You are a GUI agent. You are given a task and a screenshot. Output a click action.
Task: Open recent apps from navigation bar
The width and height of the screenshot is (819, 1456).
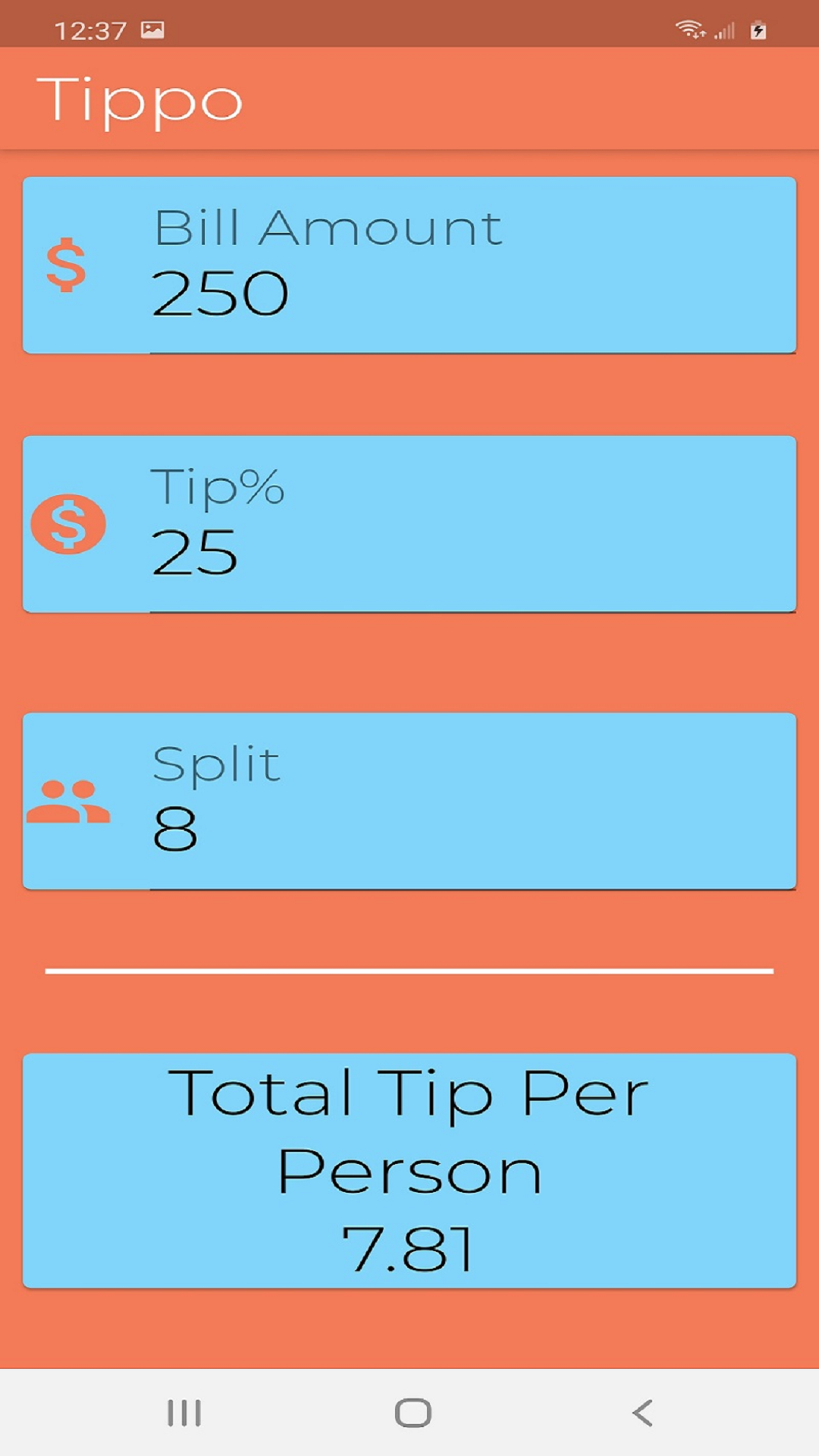(x=184, y=1413)
